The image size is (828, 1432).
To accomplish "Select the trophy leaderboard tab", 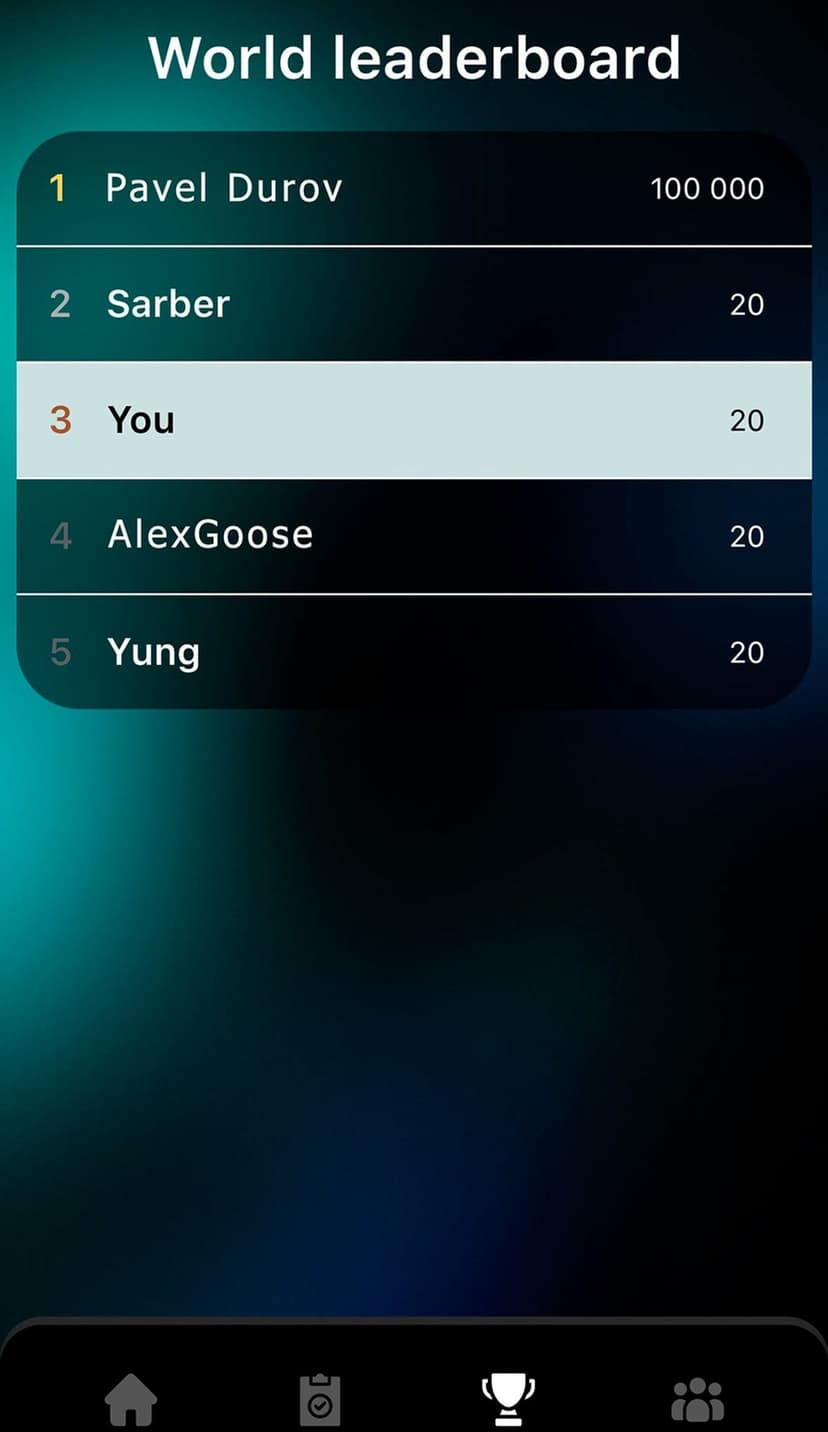I will [x=508, y=1398].
